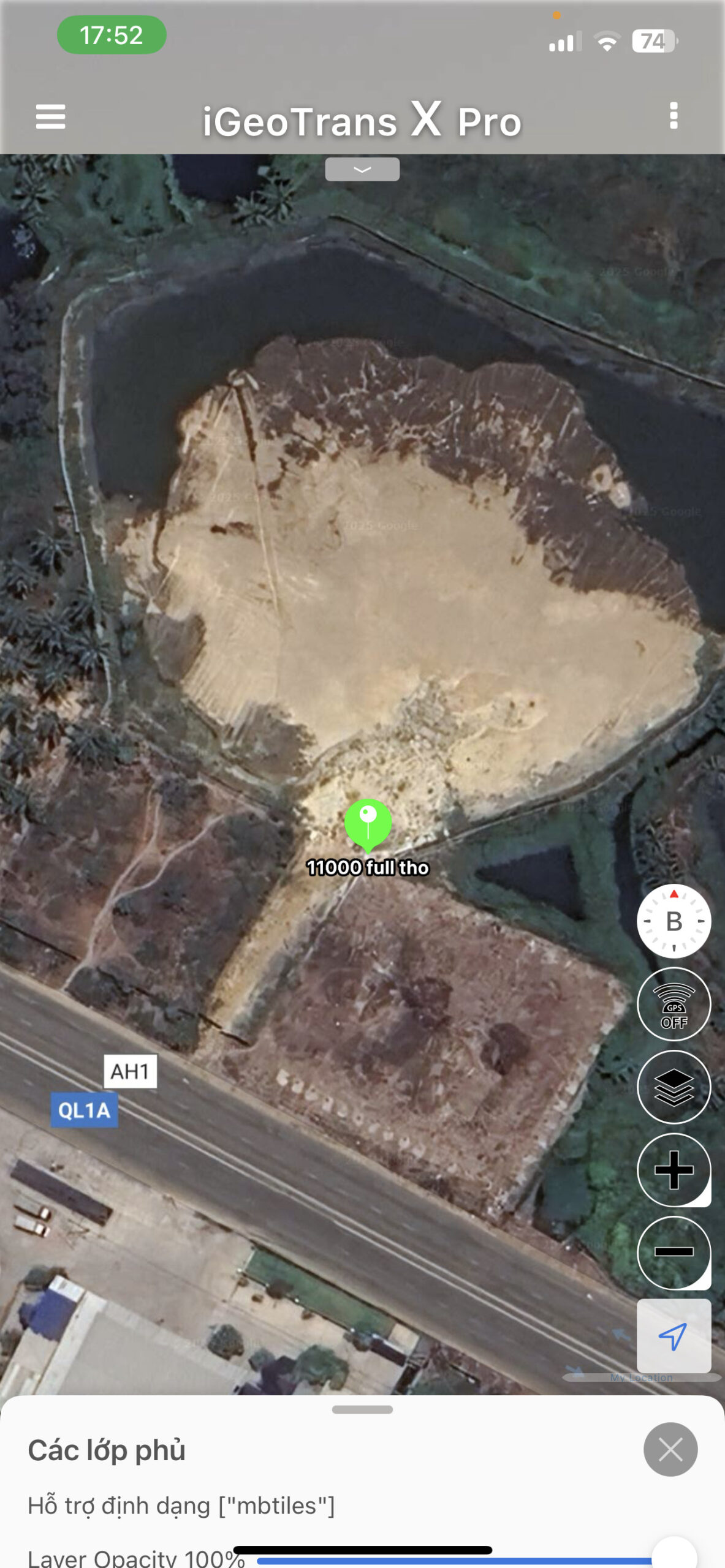Screen dimensions: 725x1568
Task: Zoom out with the minus button
Action: (674, 1253)
